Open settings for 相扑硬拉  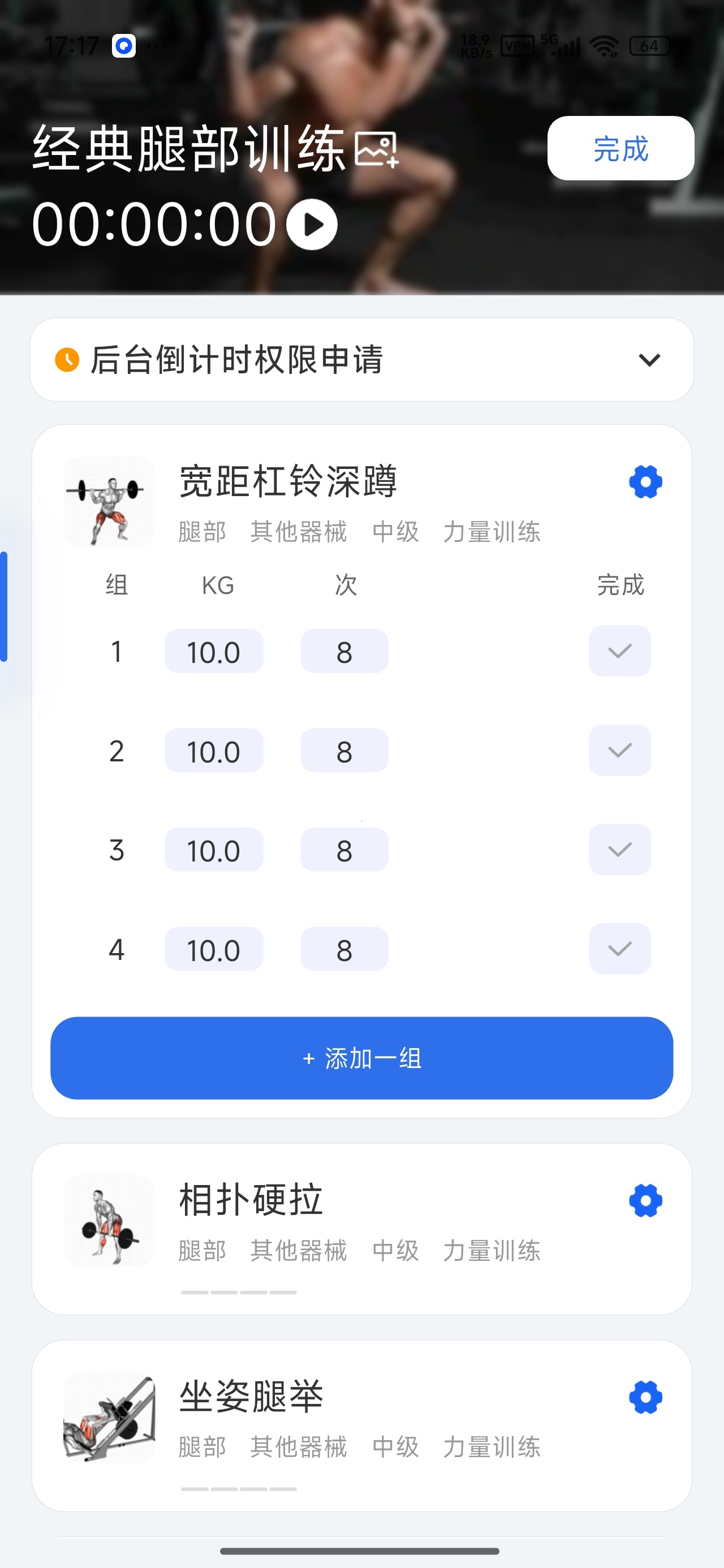click(x=645, y=1200)
